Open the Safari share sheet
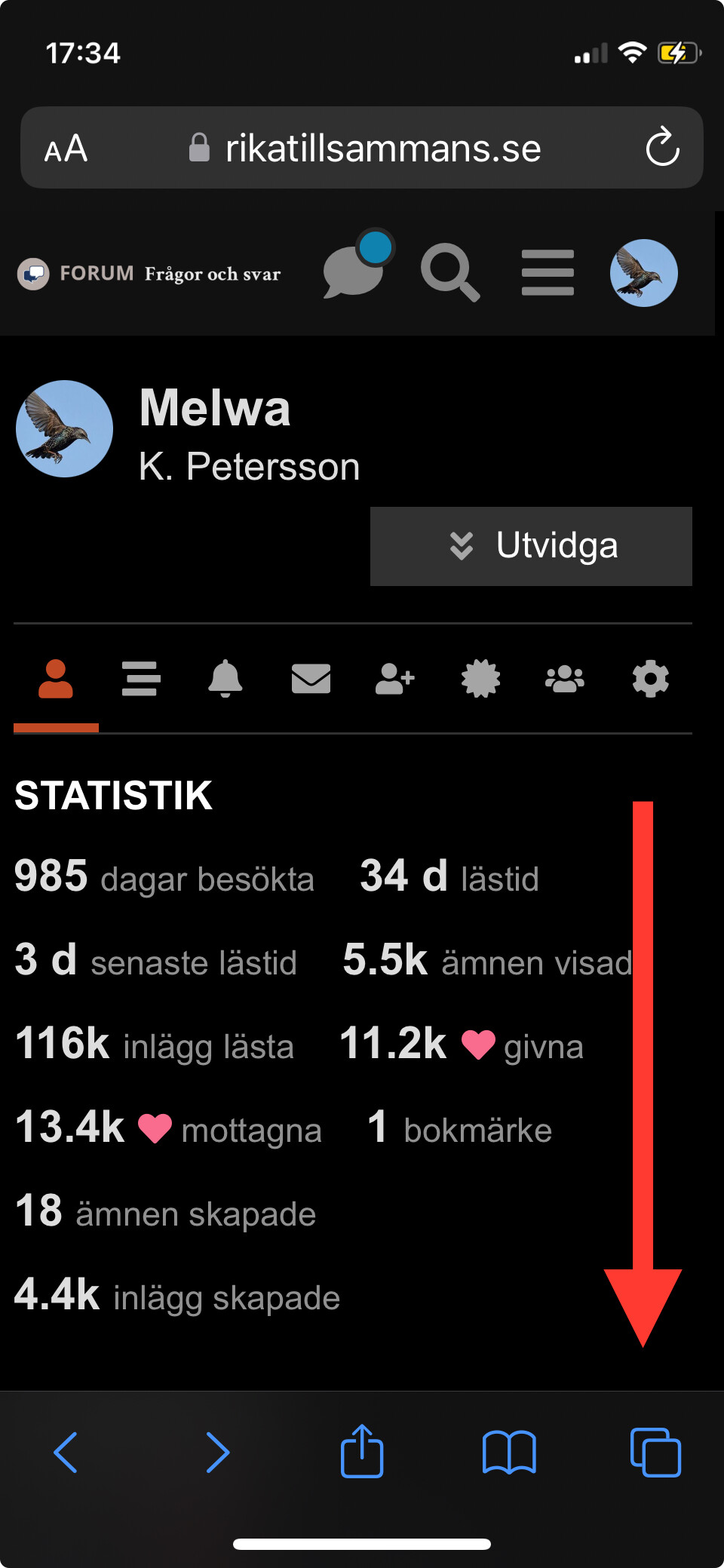This screenshot has height=1568, width=724. pos(362,1450)
